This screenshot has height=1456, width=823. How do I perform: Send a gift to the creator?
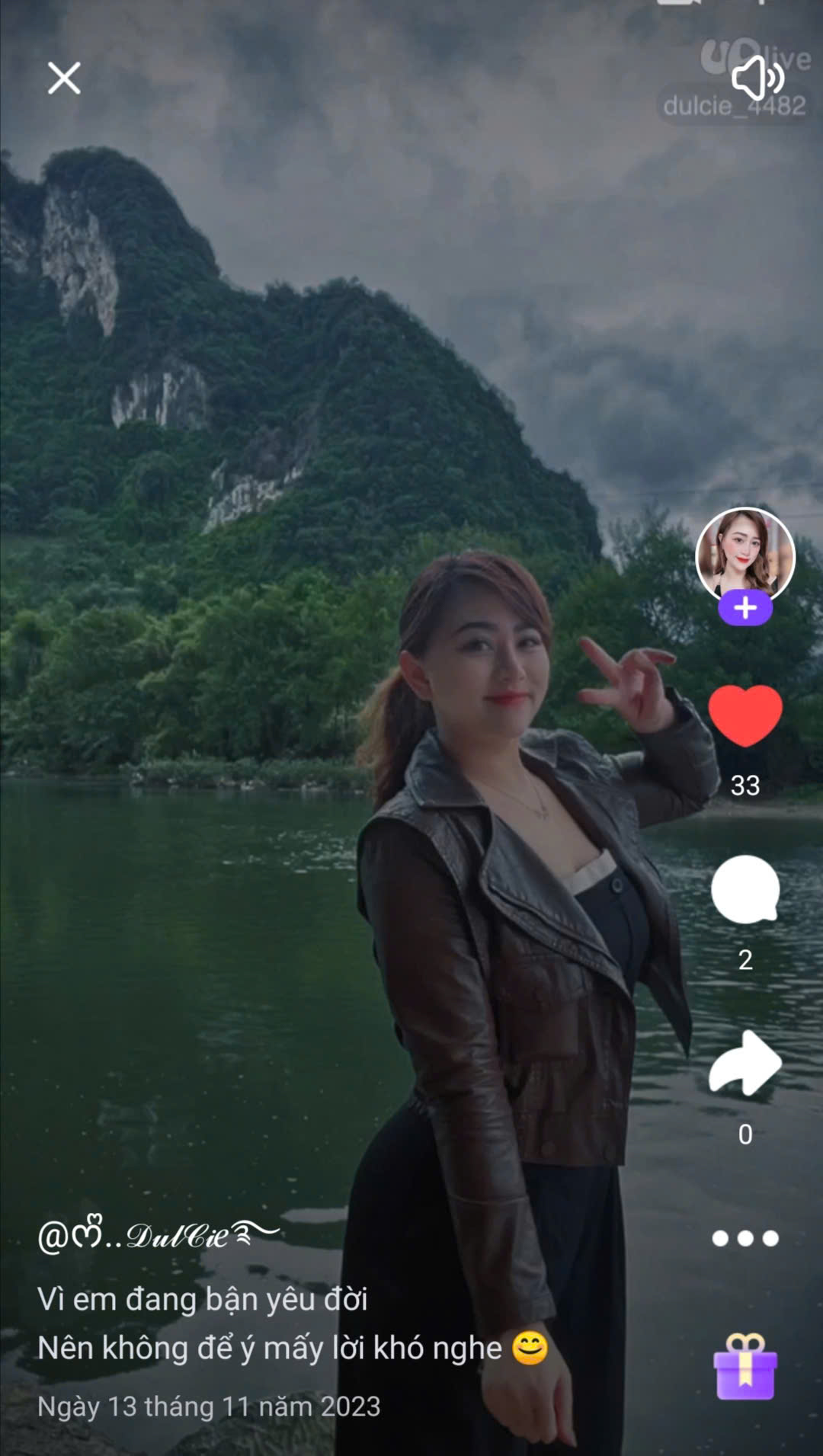pyautogui.click(x=745, y=1367)
